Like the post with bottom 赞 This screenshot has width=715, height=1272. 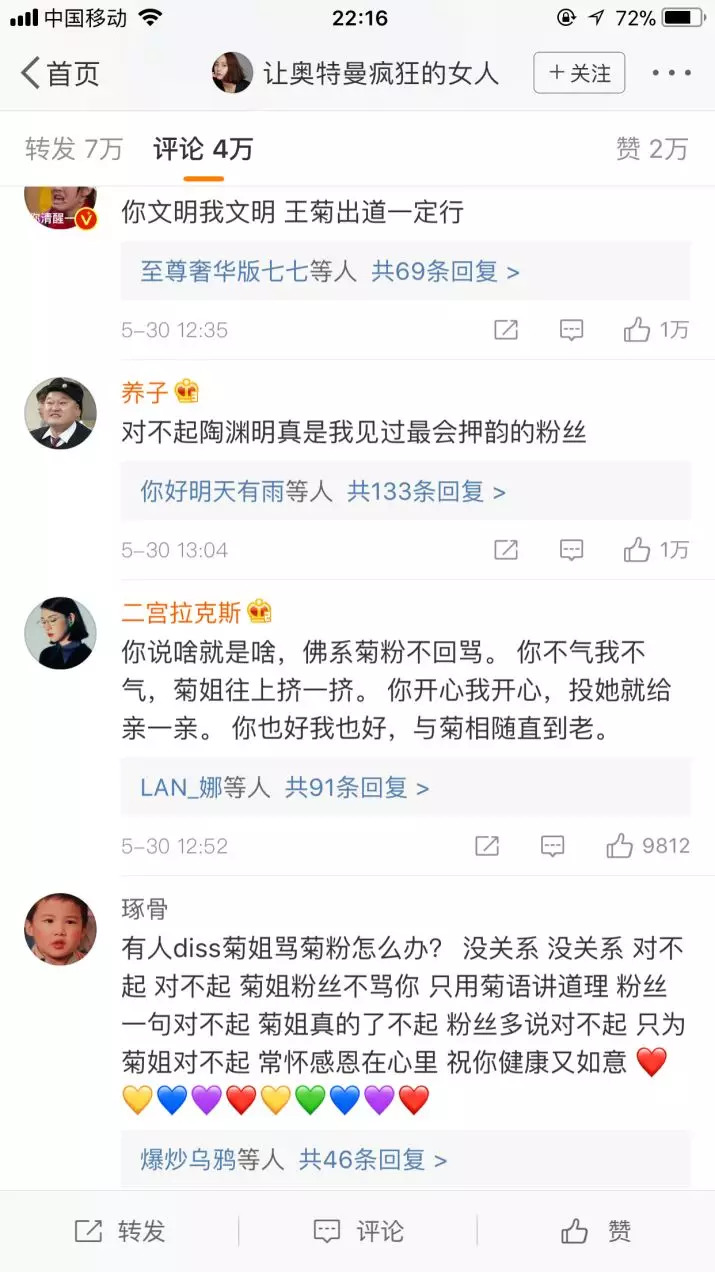(x=596, y=1231)
